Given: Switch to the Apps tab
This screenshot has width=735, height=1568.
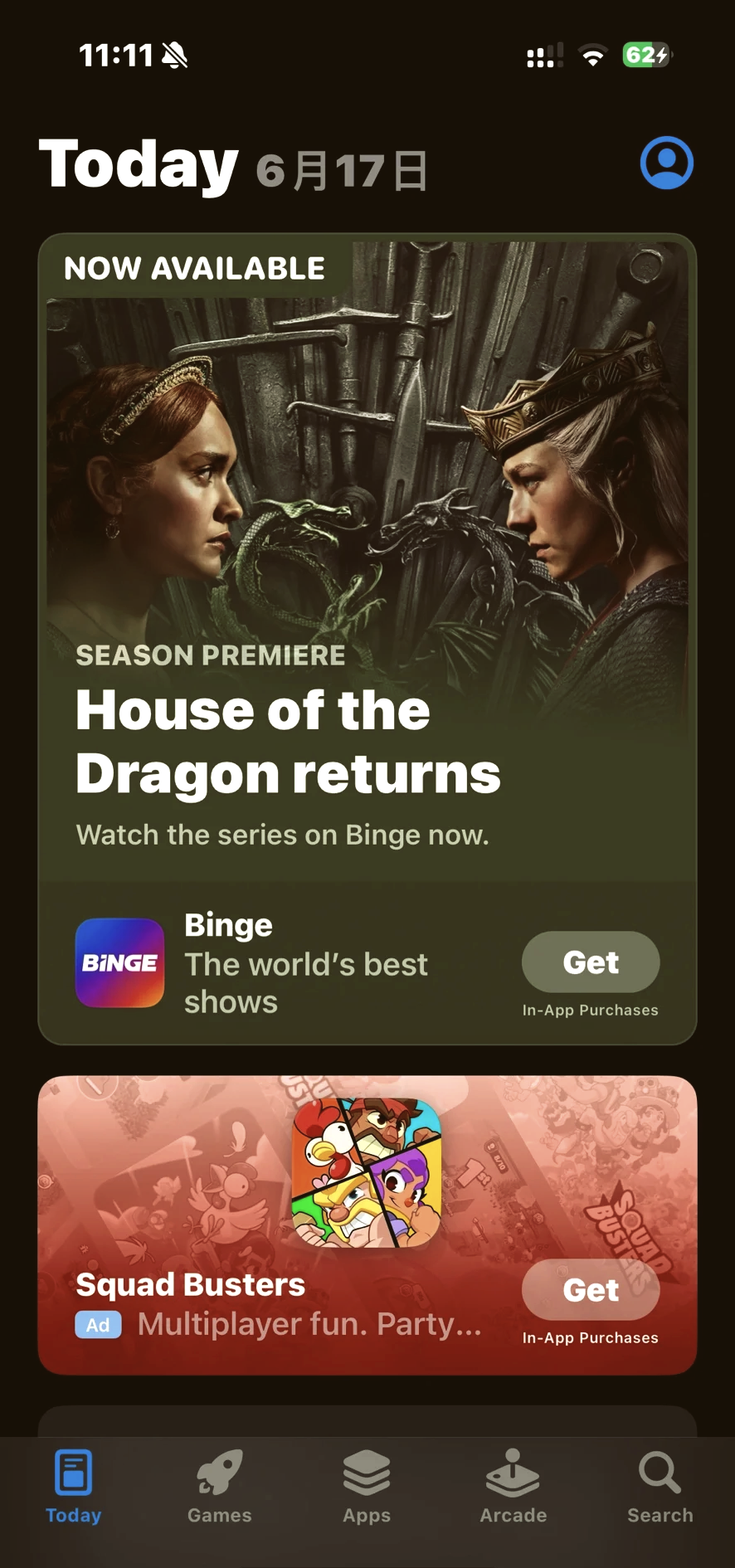Looking at the screenshot, I should click(x=367, y=1487).
